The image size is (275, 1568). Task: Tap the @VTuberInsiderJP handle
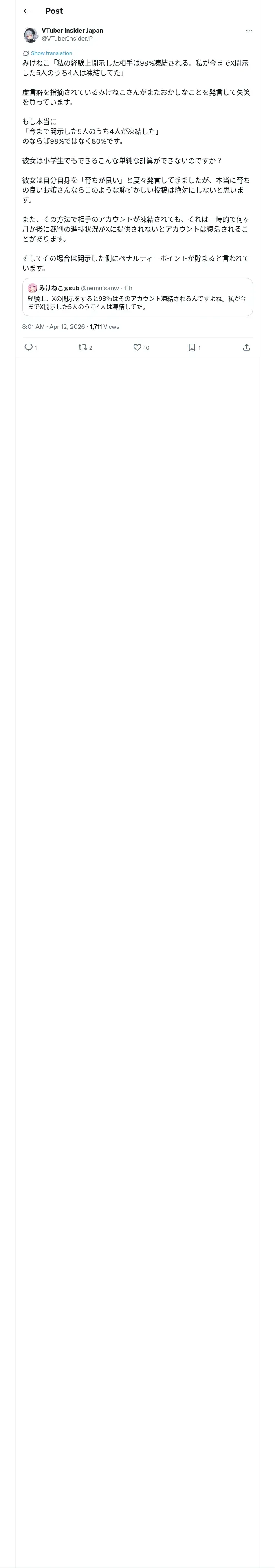[x=67, y=38]
